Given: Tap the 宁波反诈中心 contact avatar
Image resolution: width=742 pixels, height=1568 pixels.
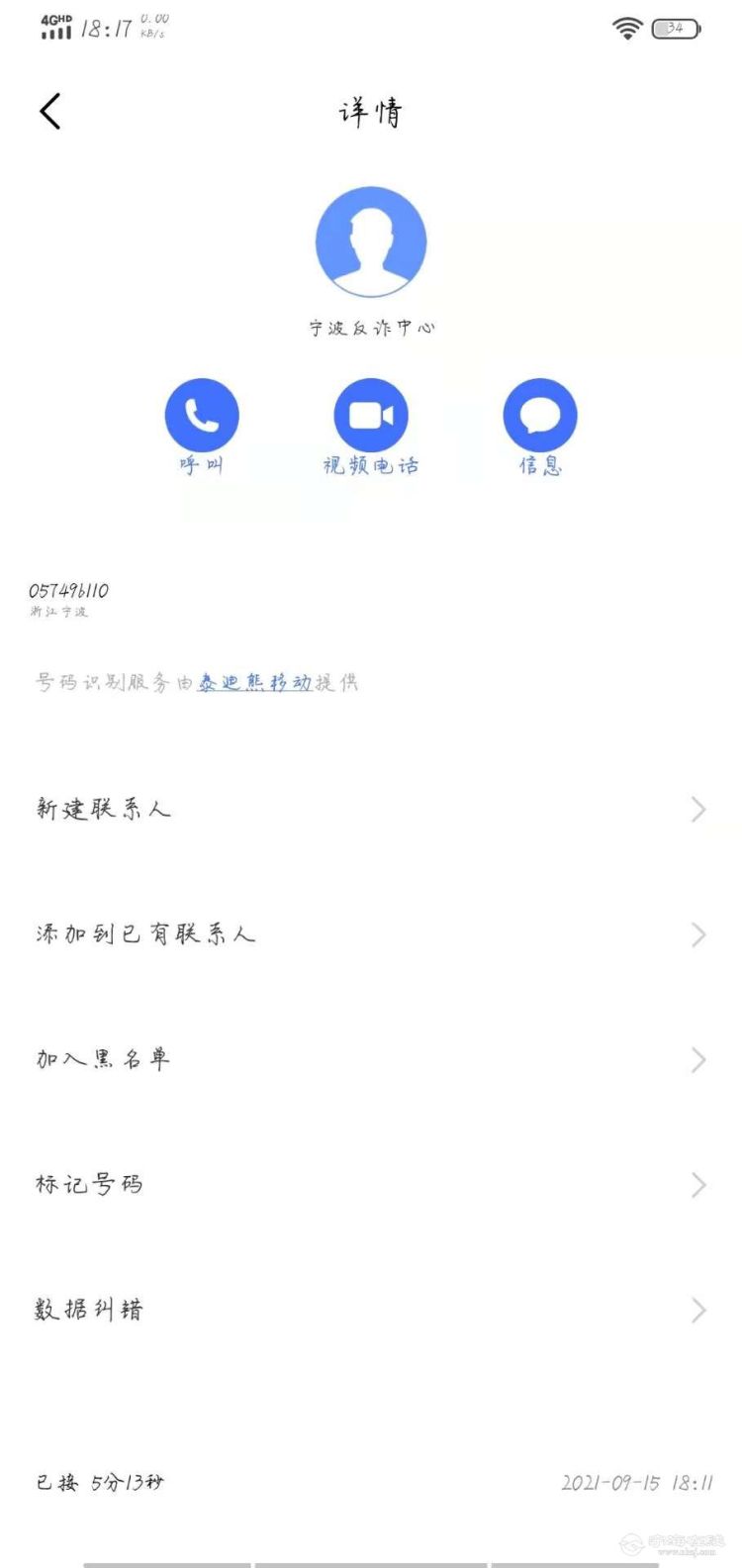Looking at the screenshot, I should [371, 242].
